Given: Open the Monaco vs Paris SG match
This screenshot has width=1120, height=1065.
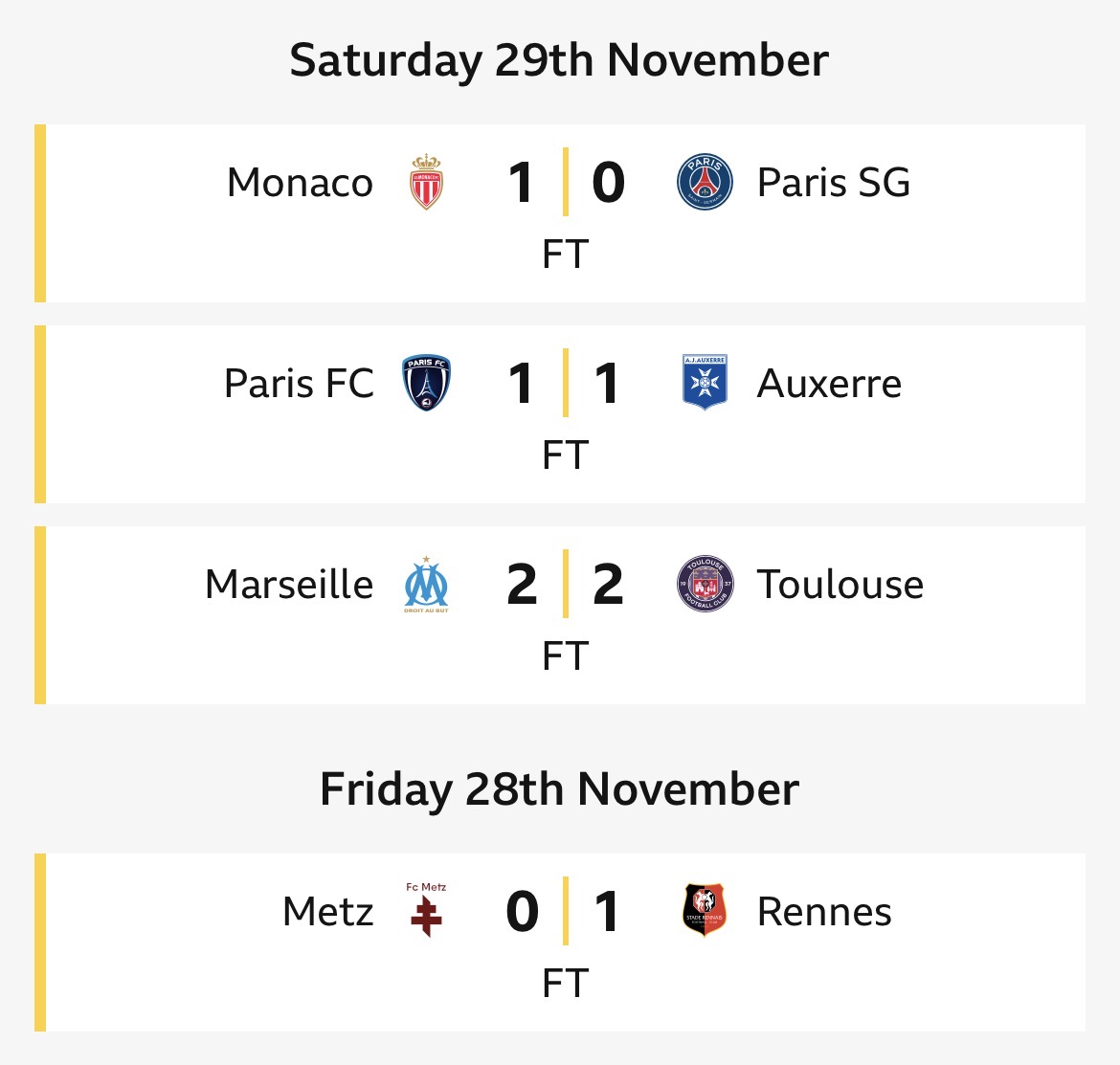Looking at the screenshot, I should point(565,212).
